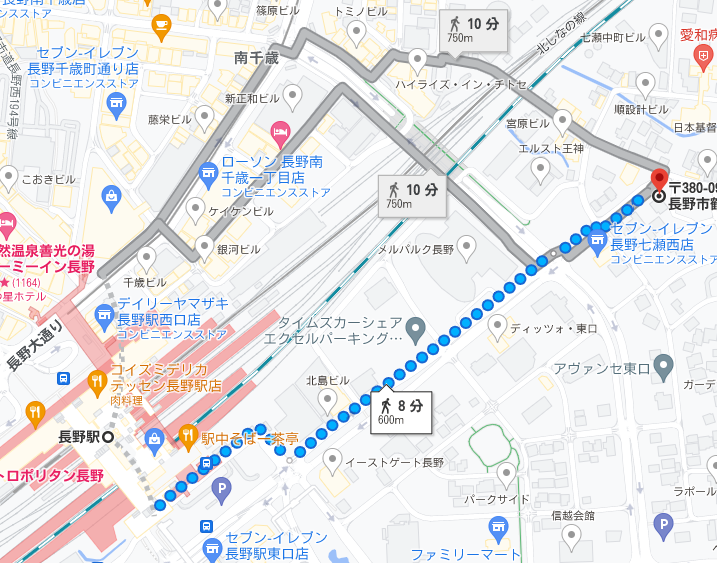Viewport: 717px width, 563px height.
Task: Open セブン-イレブン 長野七瀬西店 marker
Action: [597, 238]
